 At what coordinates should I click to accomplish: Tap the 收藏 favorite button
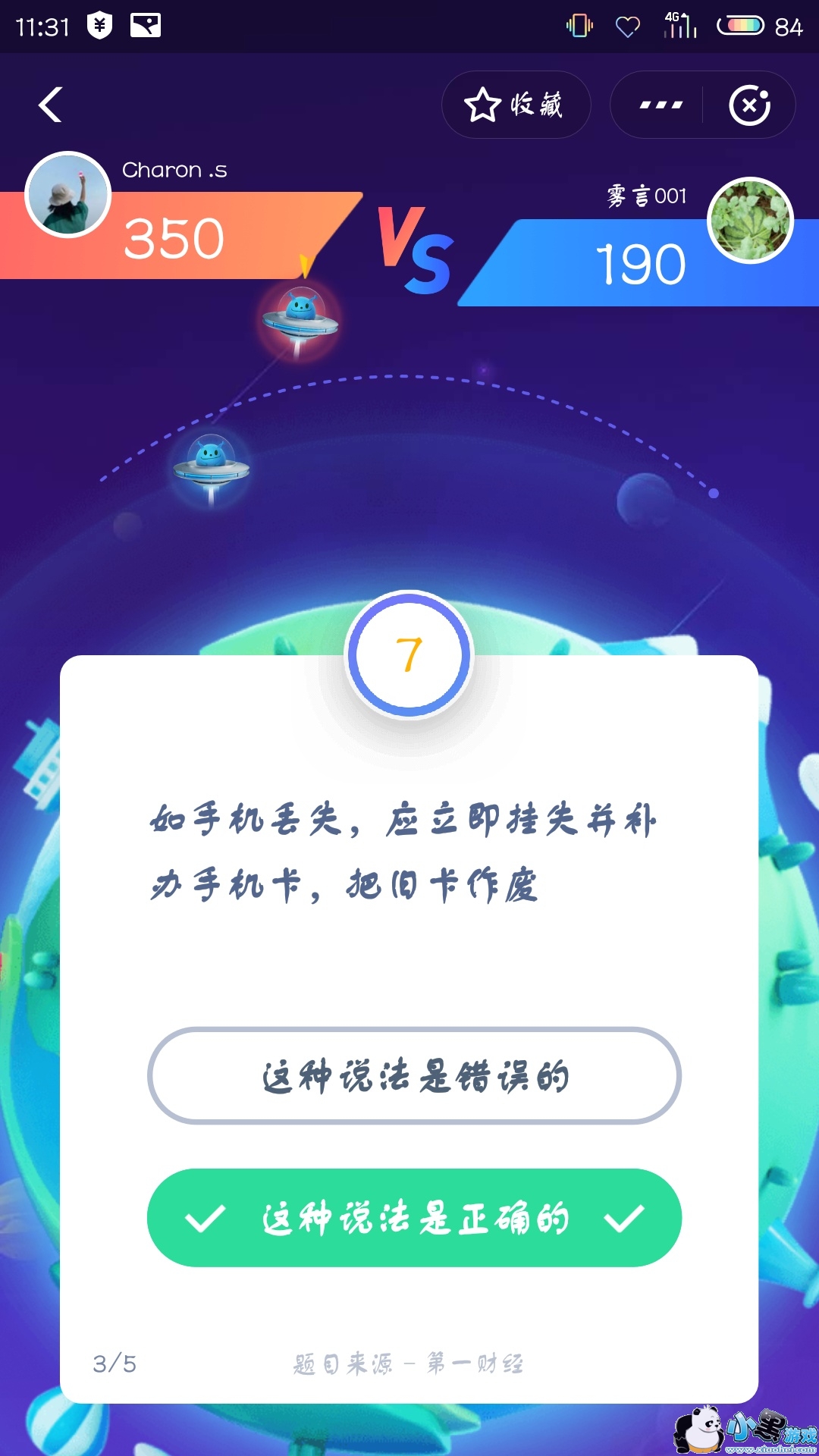[516, 105]
